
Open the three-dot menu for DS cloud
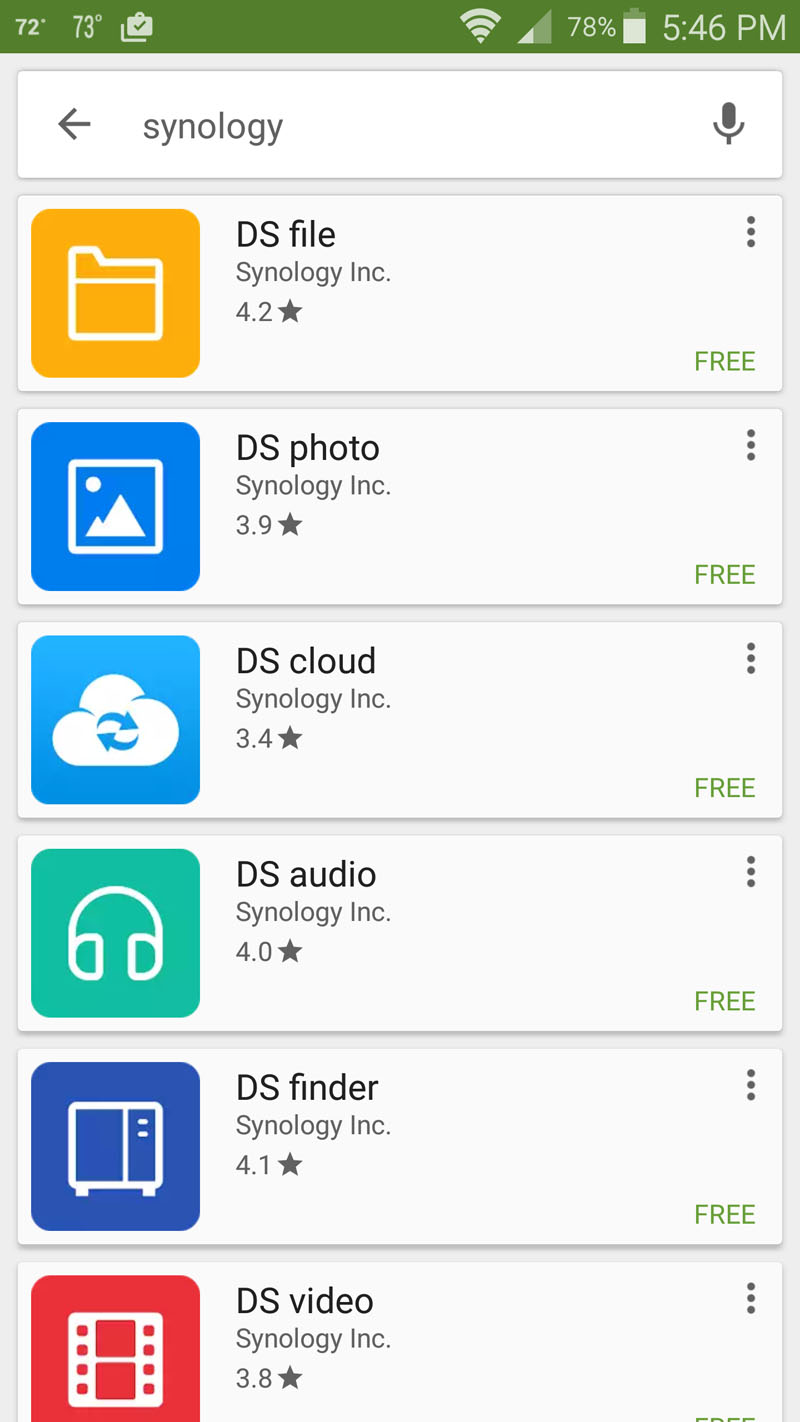(750, 658)
